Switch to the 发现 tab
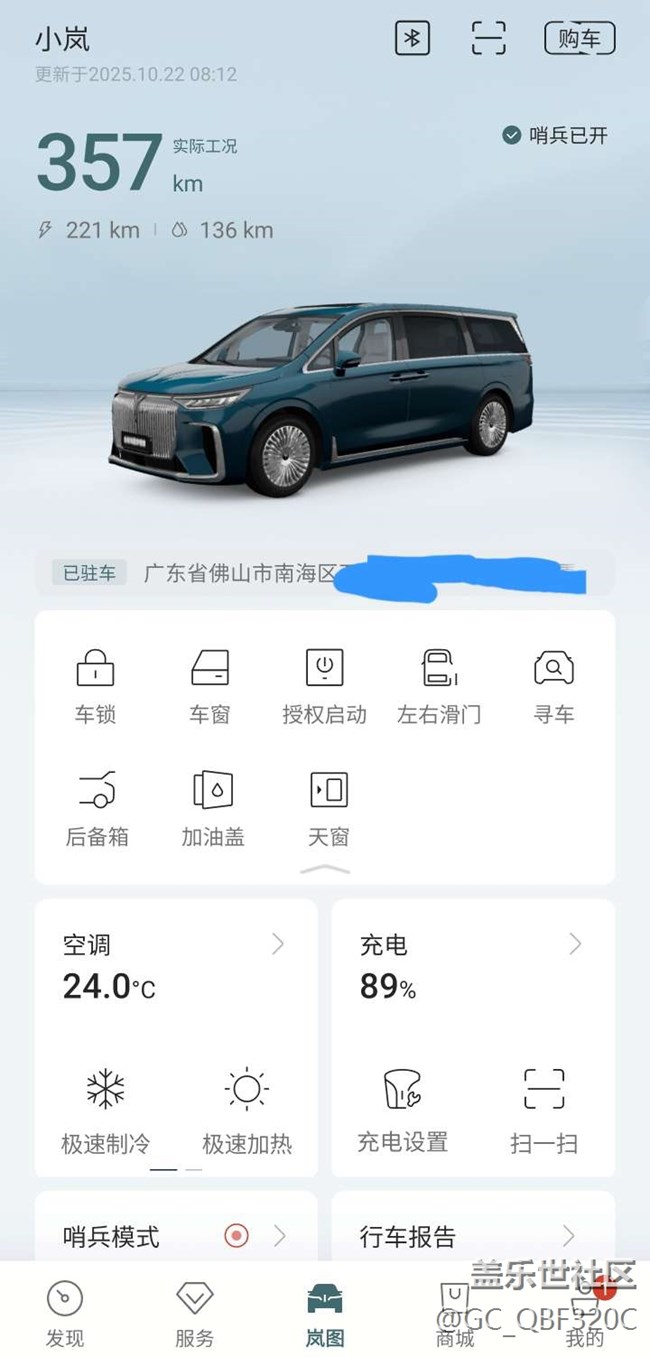The image size is (650, 1357). 65,1313
